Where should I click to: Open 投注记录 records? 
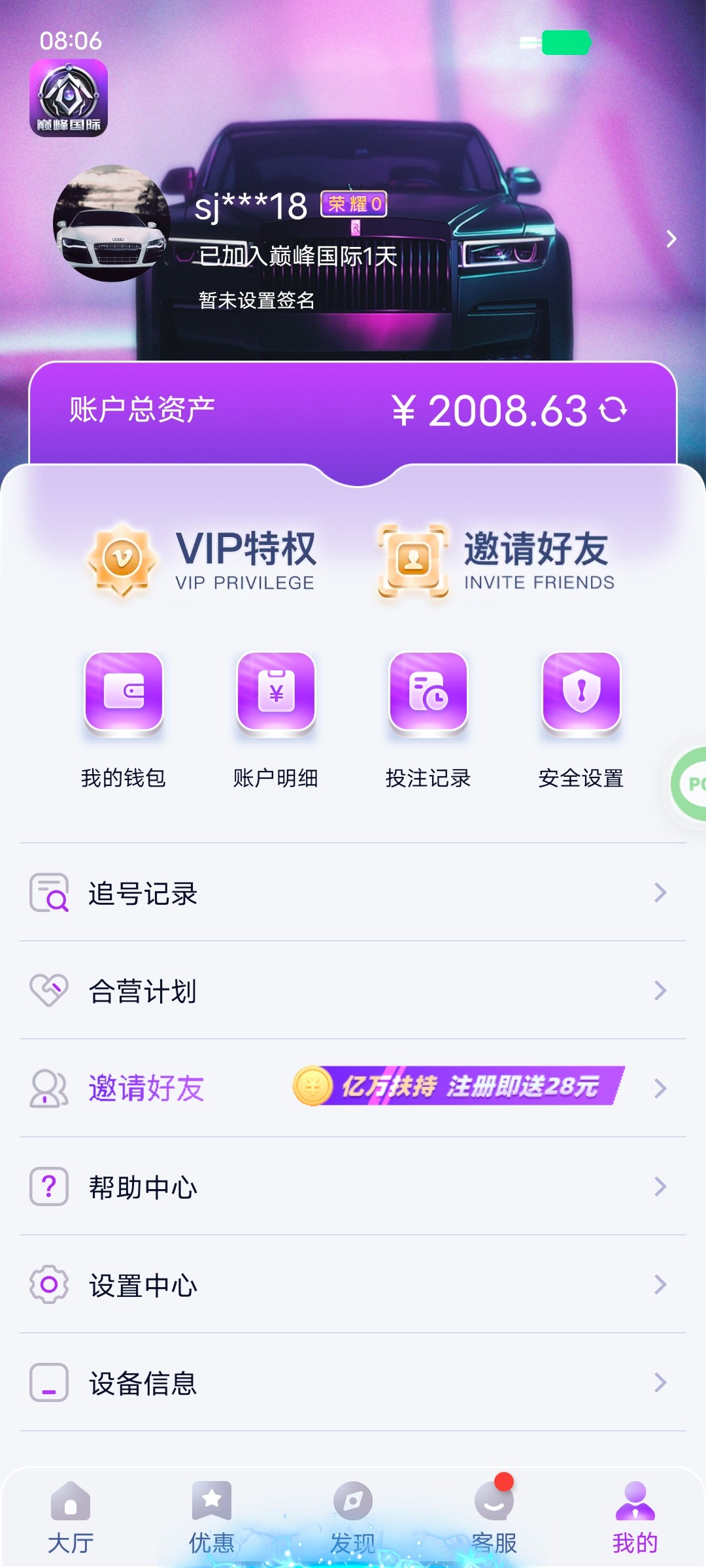click(428, 719)
